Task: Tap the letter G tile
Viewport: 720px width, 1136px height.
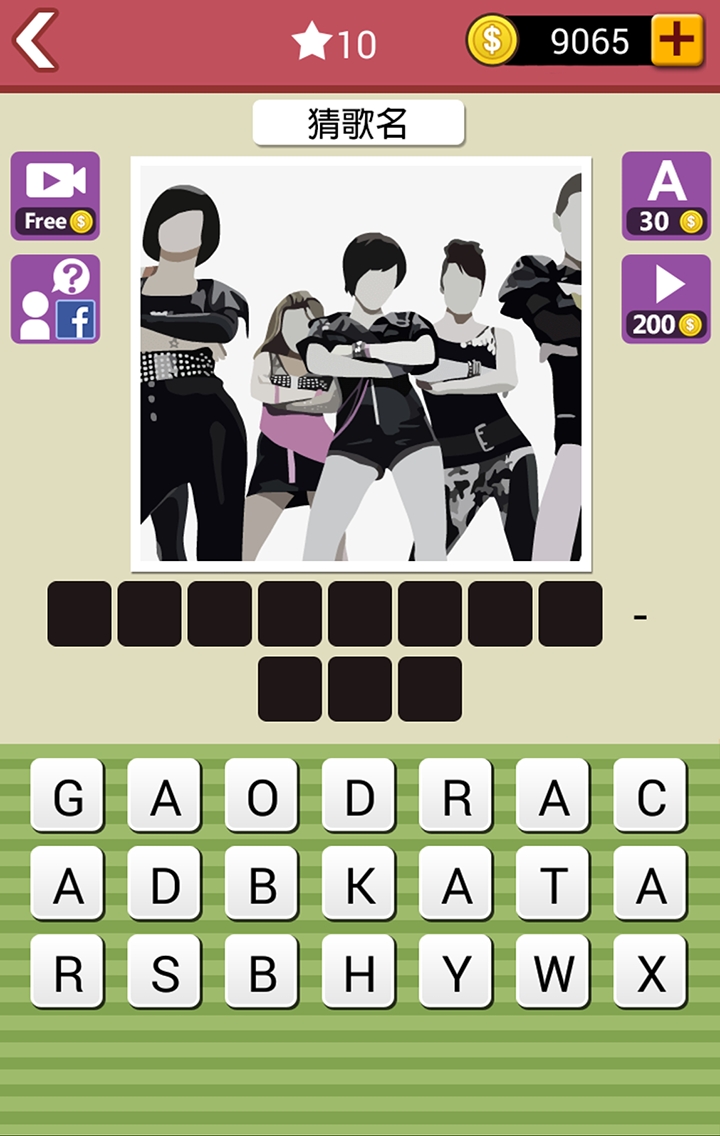Action: click(x=67, y=796)
